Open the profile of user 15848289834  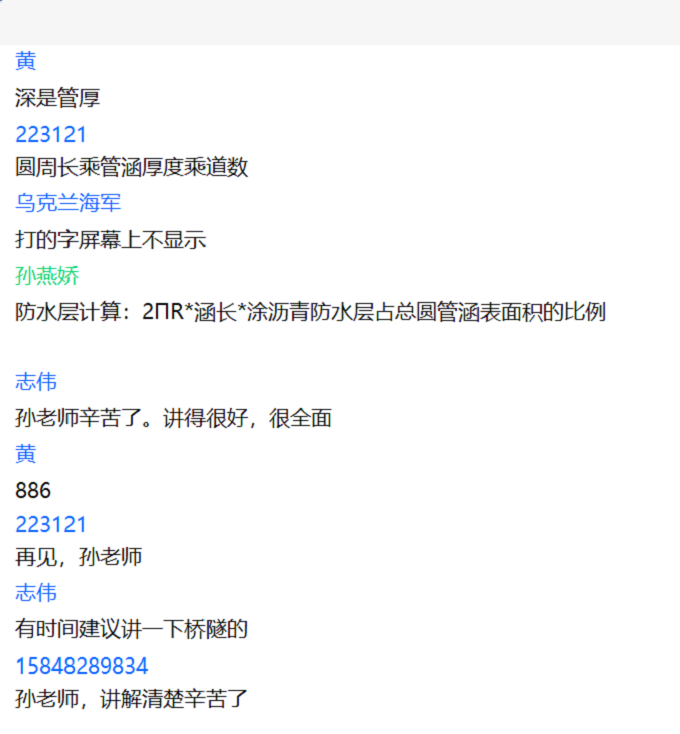(x=82, y=666)
